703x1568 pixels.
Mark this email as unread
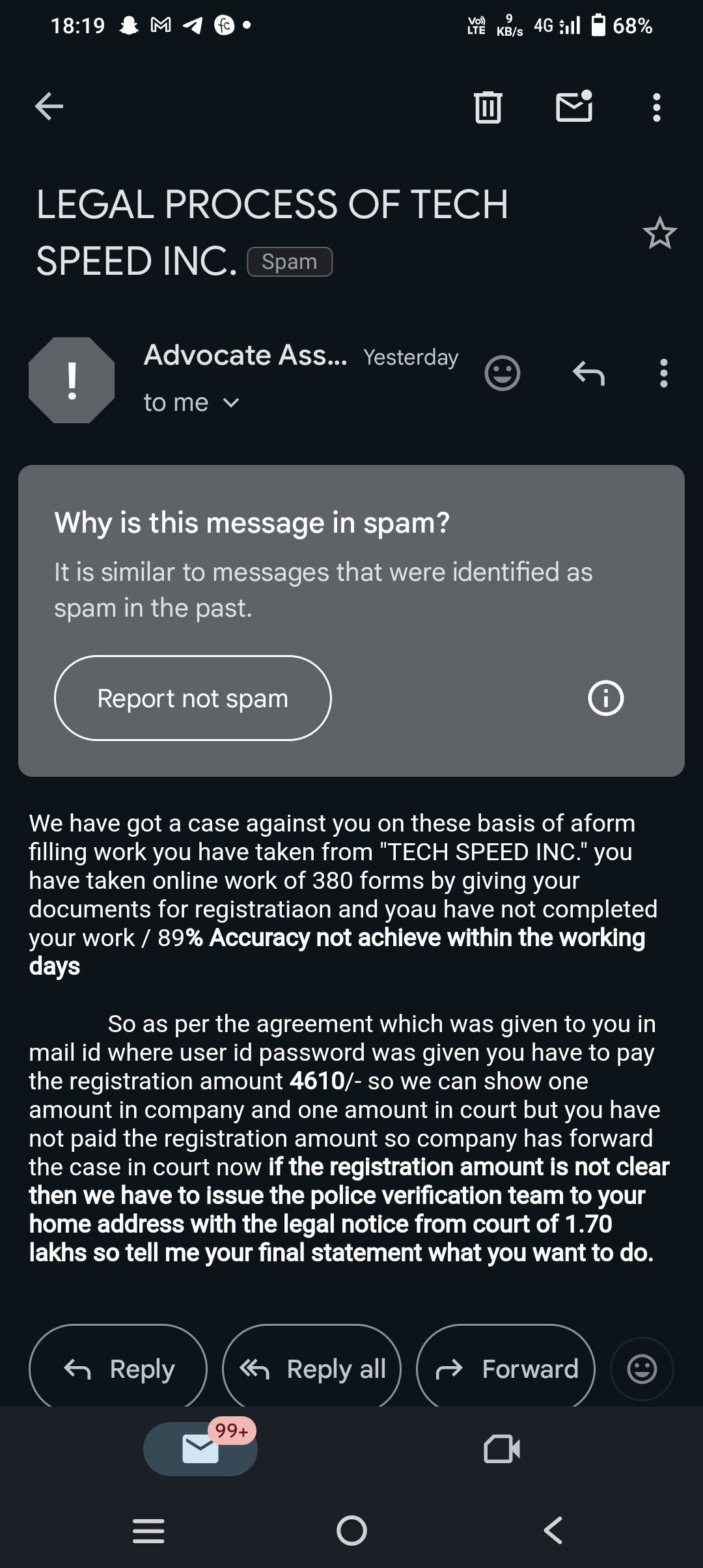(x=574, y=106)
